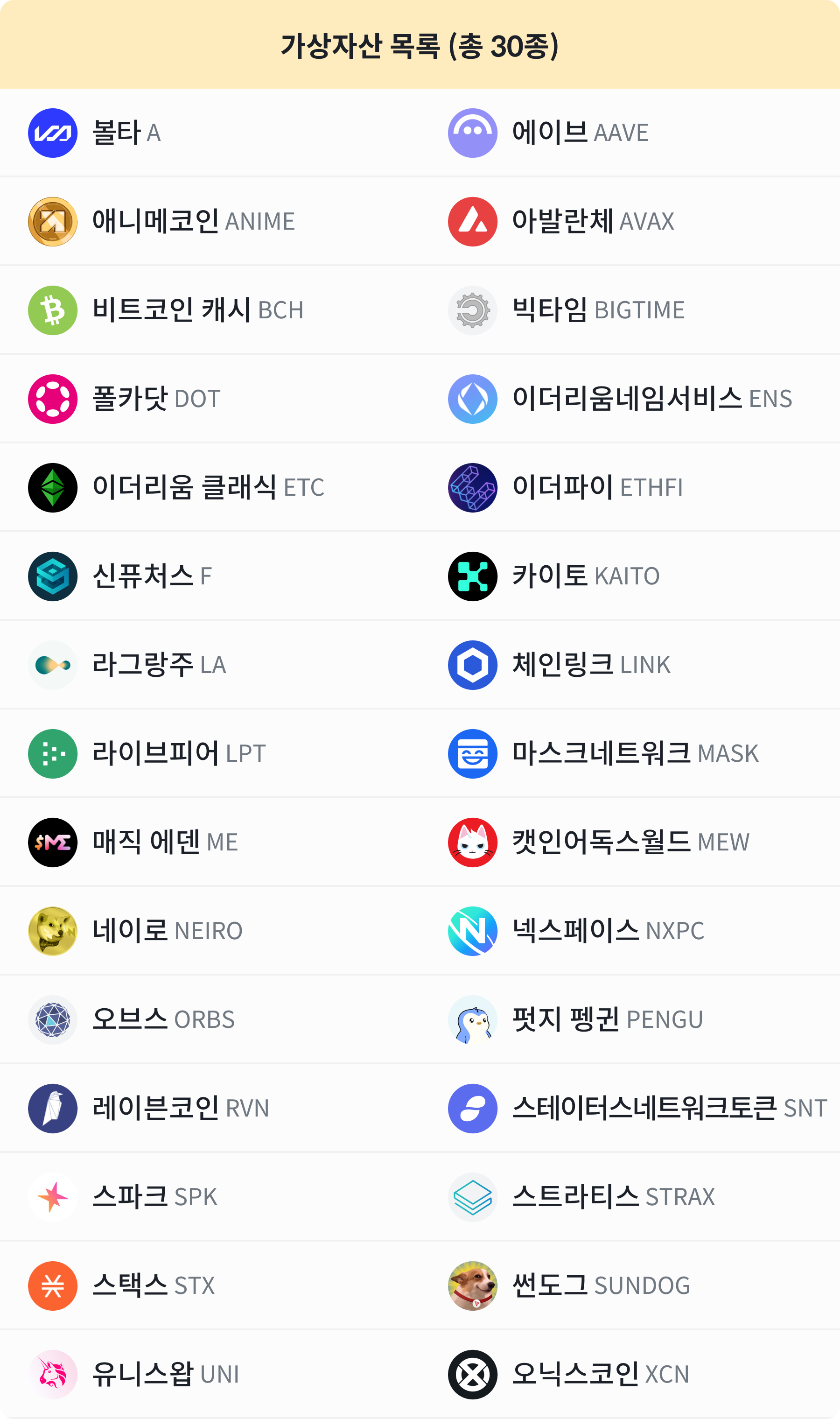Screen dimensions: 840x1419
Task: Click the Aave AAVE ghost logo
Action: click(473, 133)
